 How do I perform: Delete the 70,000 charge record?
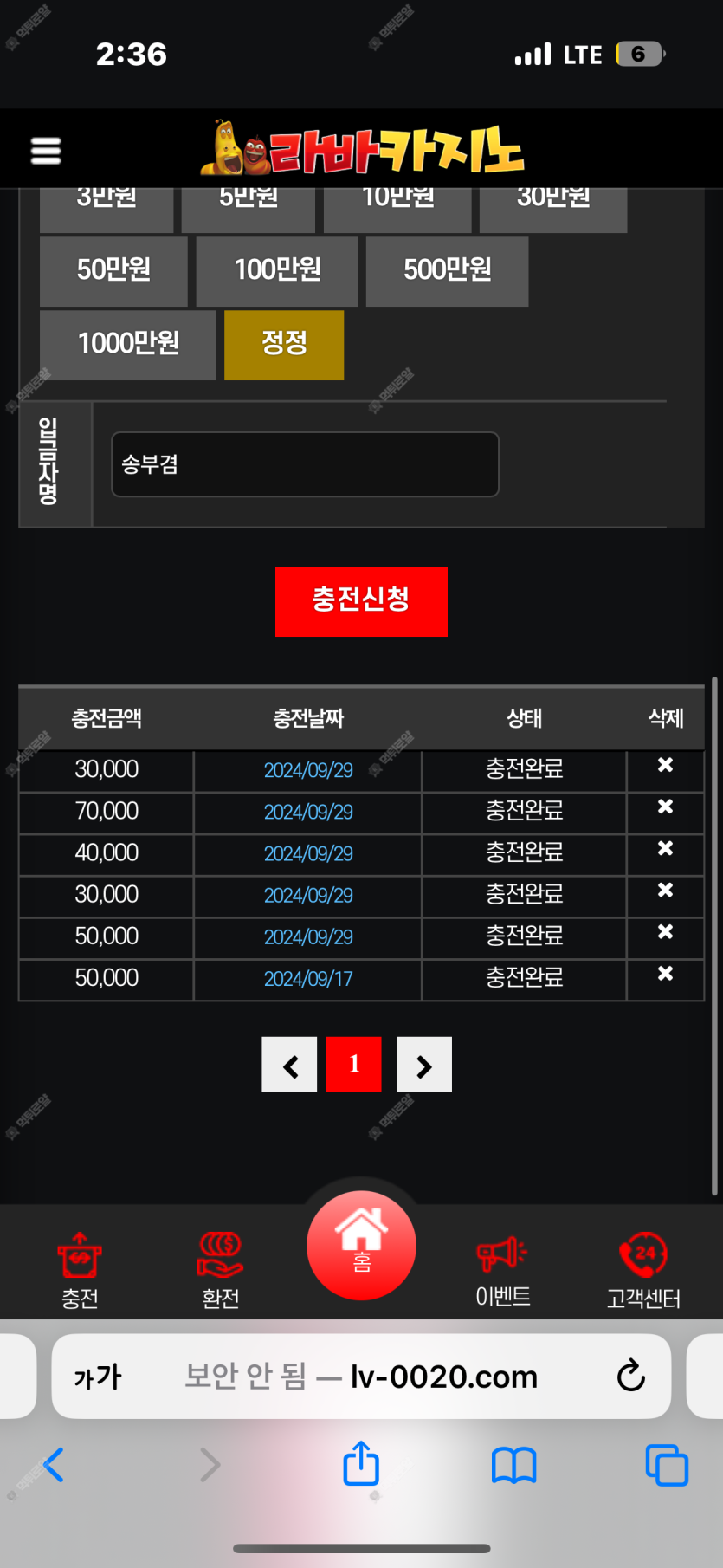665,807
